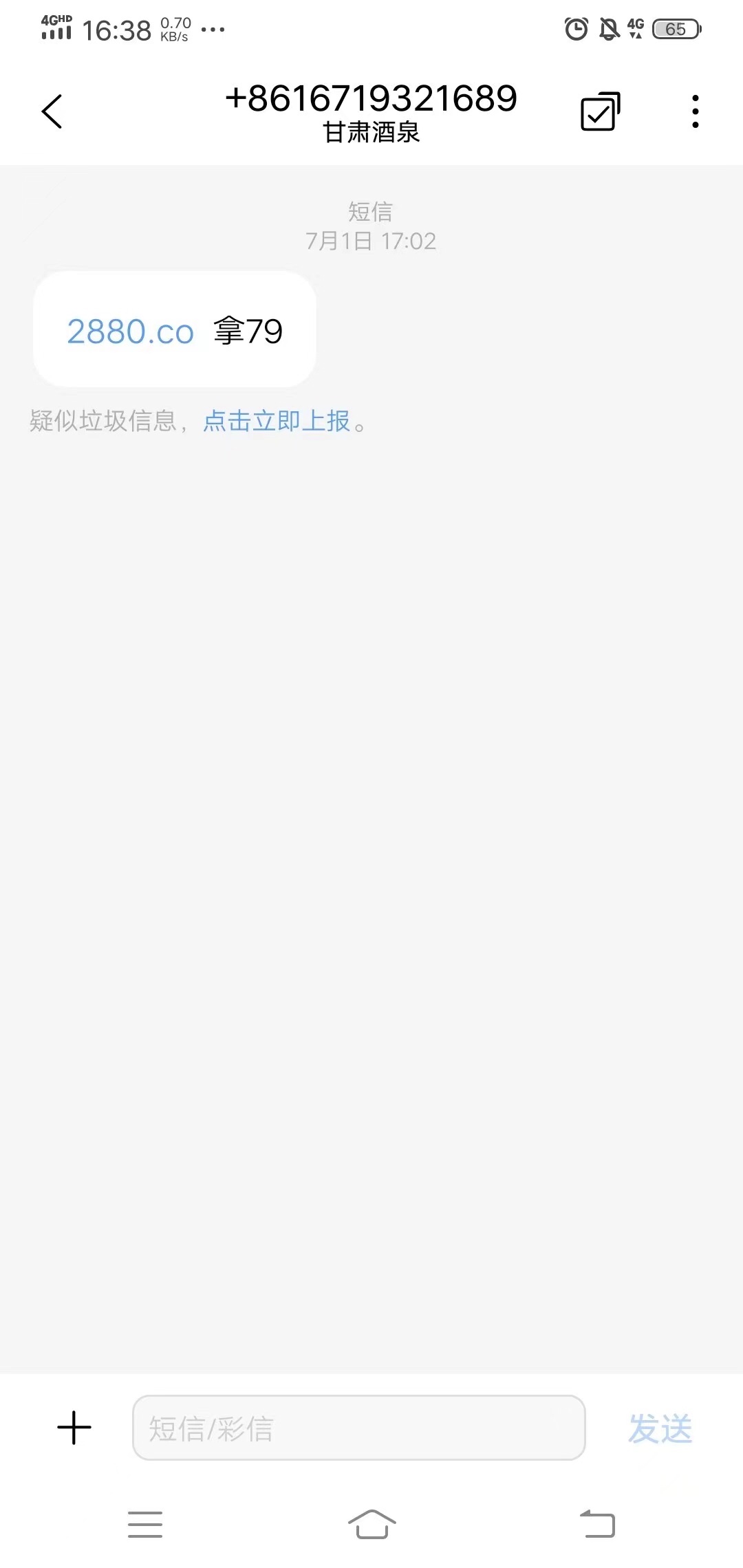Tap the sender number +8616719321689 header
This screenshot has height=1568, width=743.
click(371, 98)
